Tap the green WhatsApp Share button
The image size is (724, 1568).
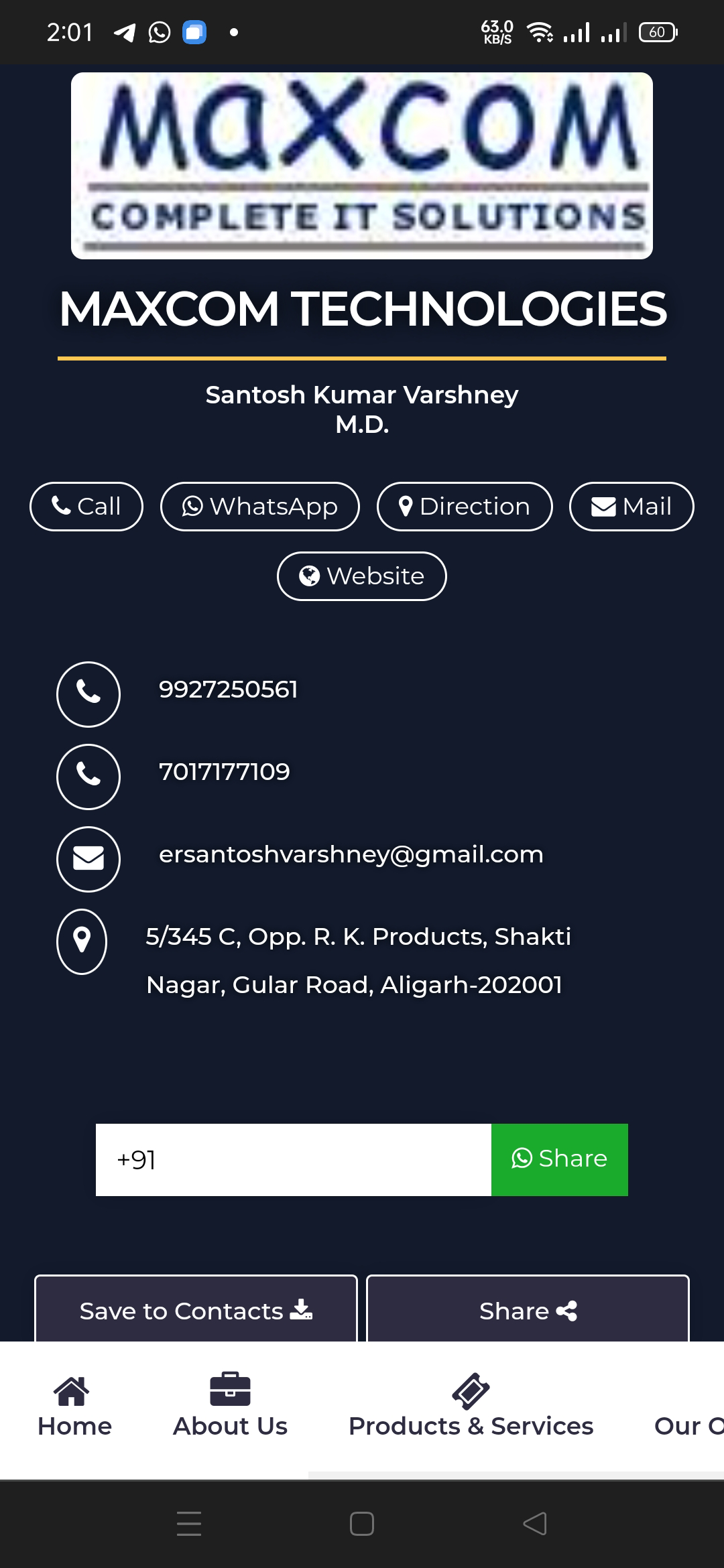[x=560, y=1160]
